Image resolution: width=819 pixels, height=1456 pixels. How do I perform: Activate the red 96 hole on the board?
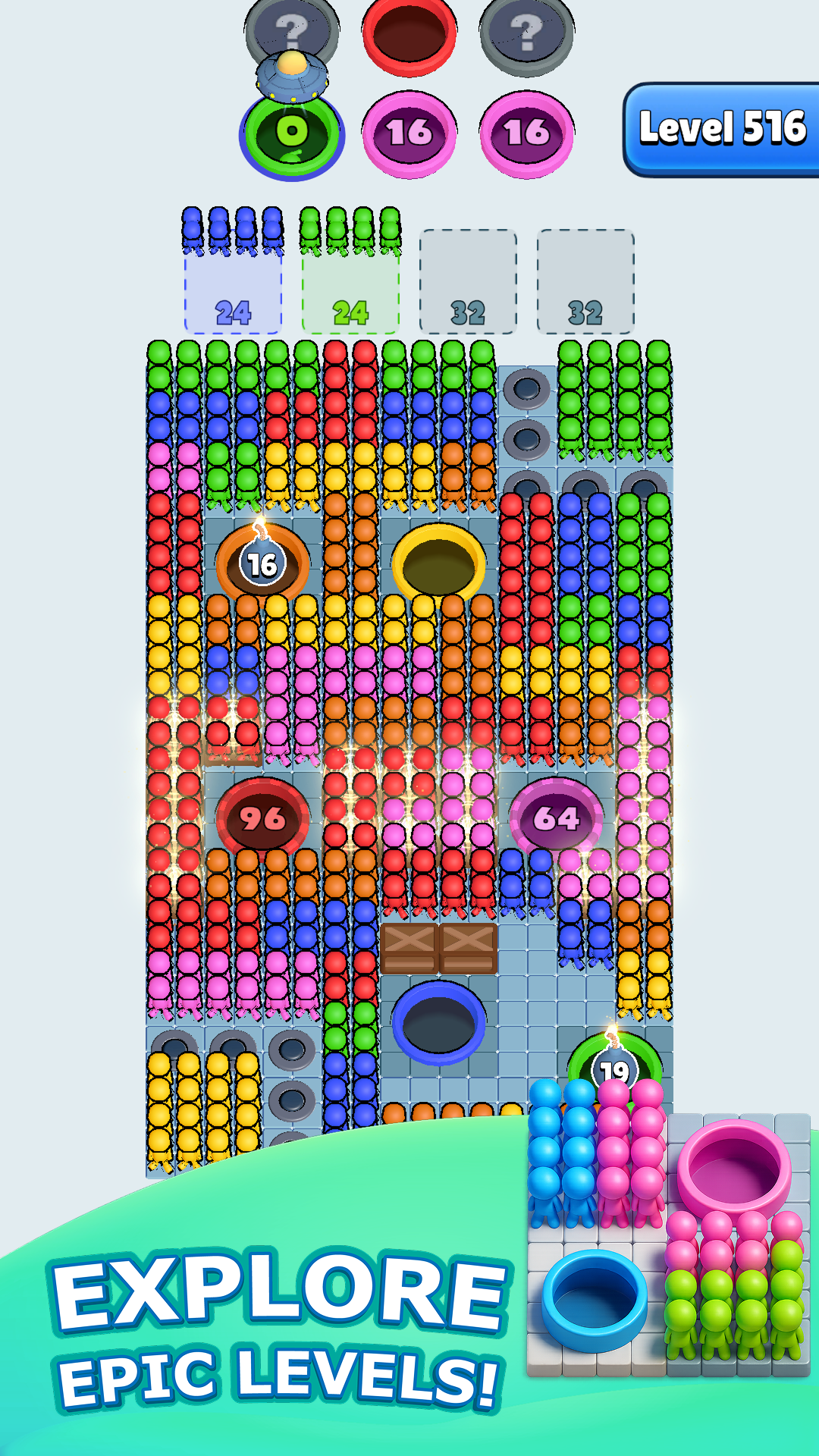click(262, 817)
